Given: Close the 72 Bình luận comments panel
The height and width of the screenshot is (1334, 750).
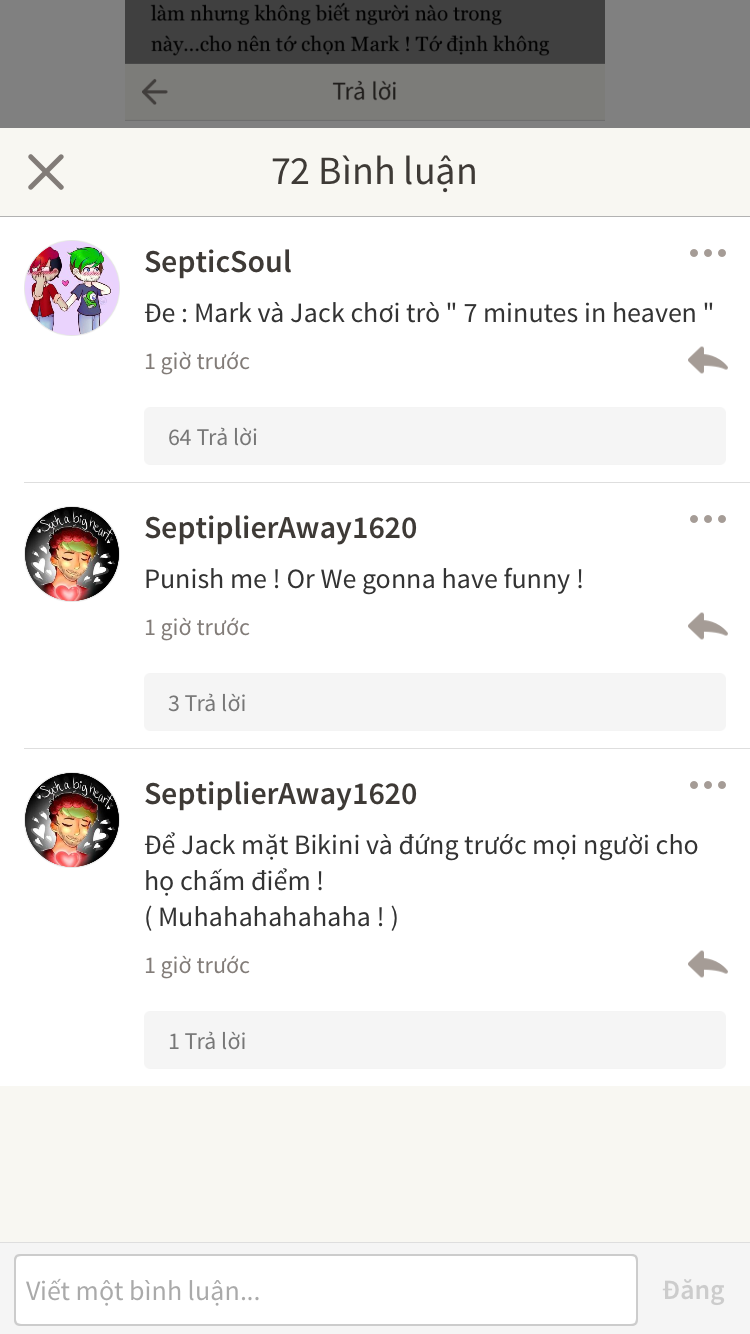Looking at the screenshot, I should point(46,172).
